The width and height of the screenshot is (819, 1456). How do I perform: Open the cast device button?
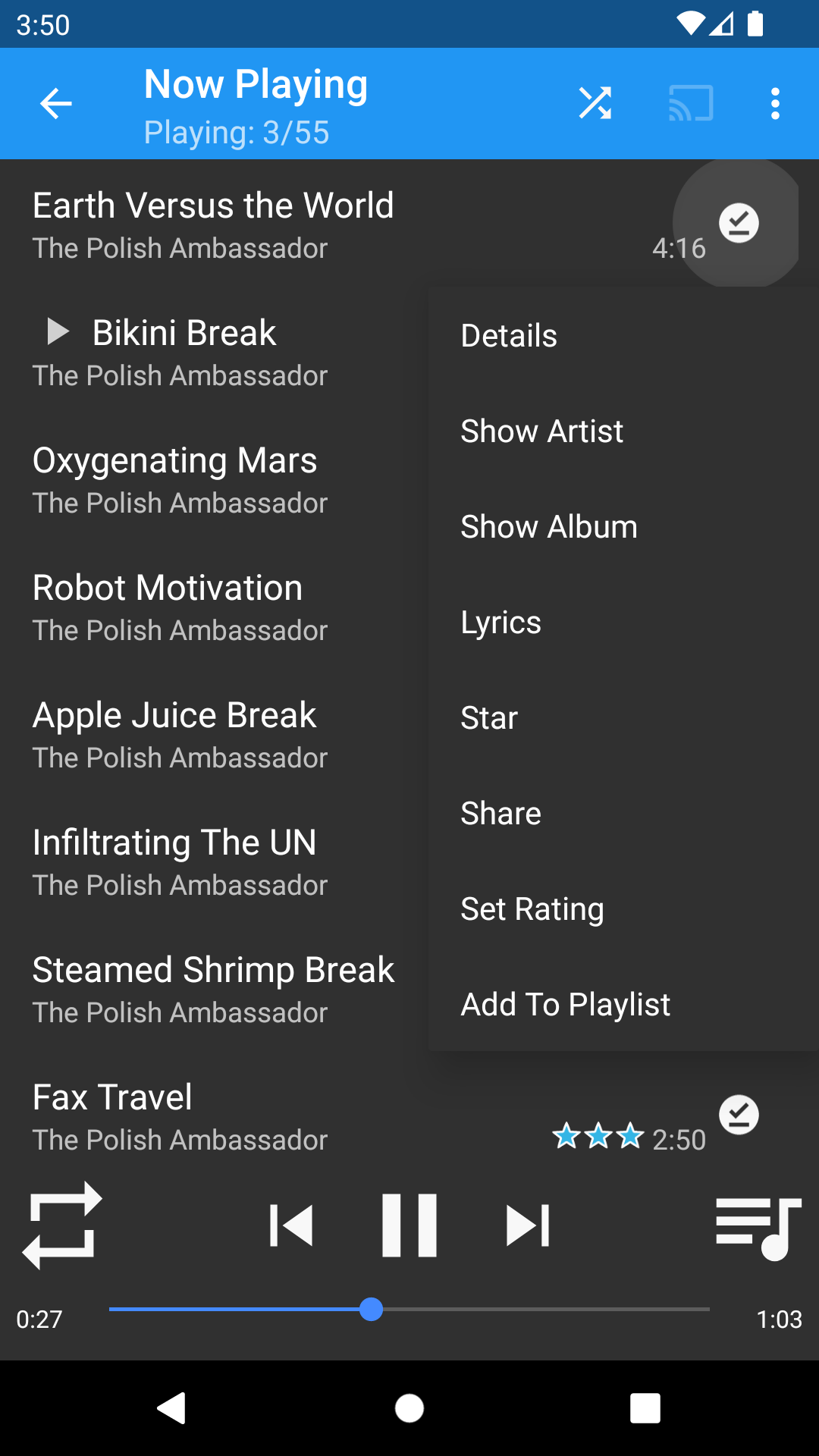690,104
